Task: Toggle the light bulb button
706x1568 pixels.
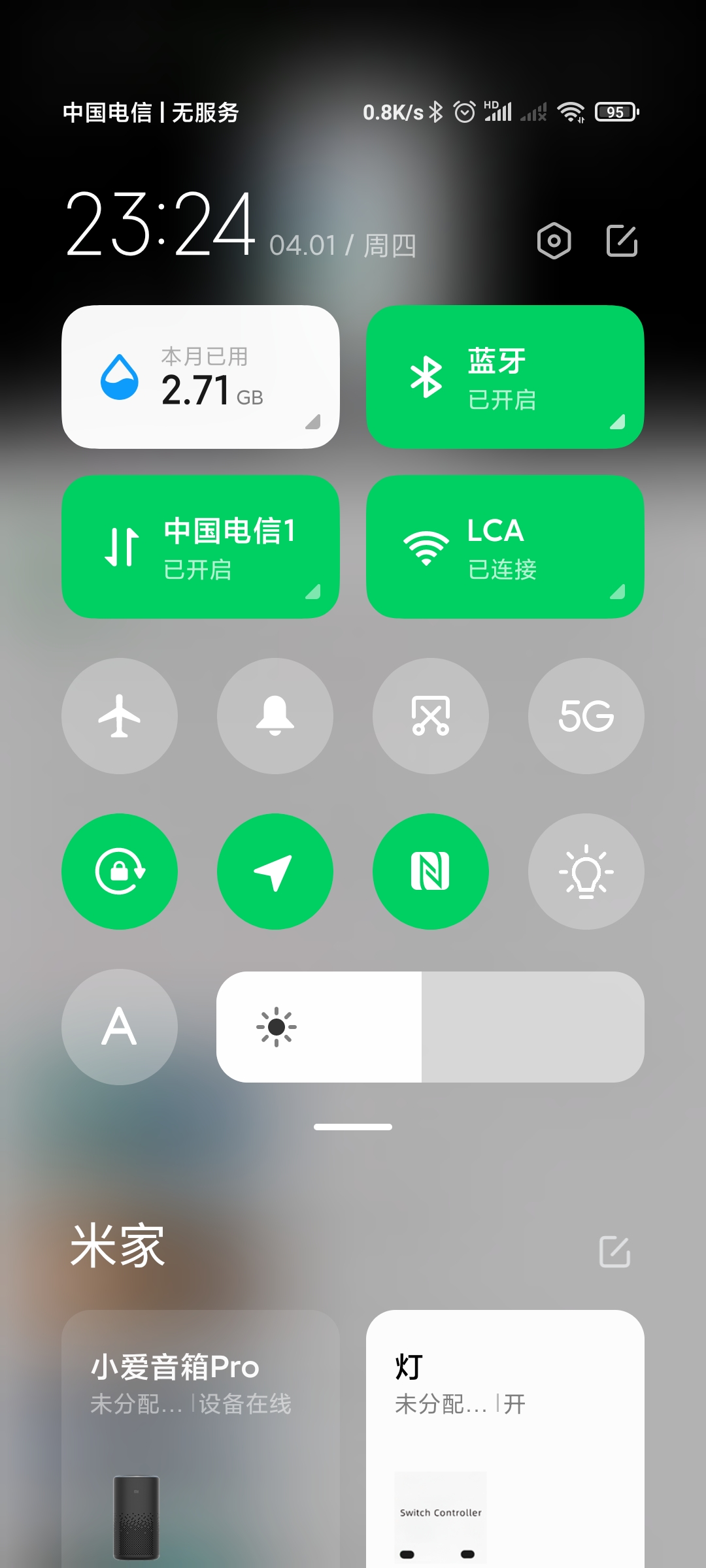Action: click(586, 872)
